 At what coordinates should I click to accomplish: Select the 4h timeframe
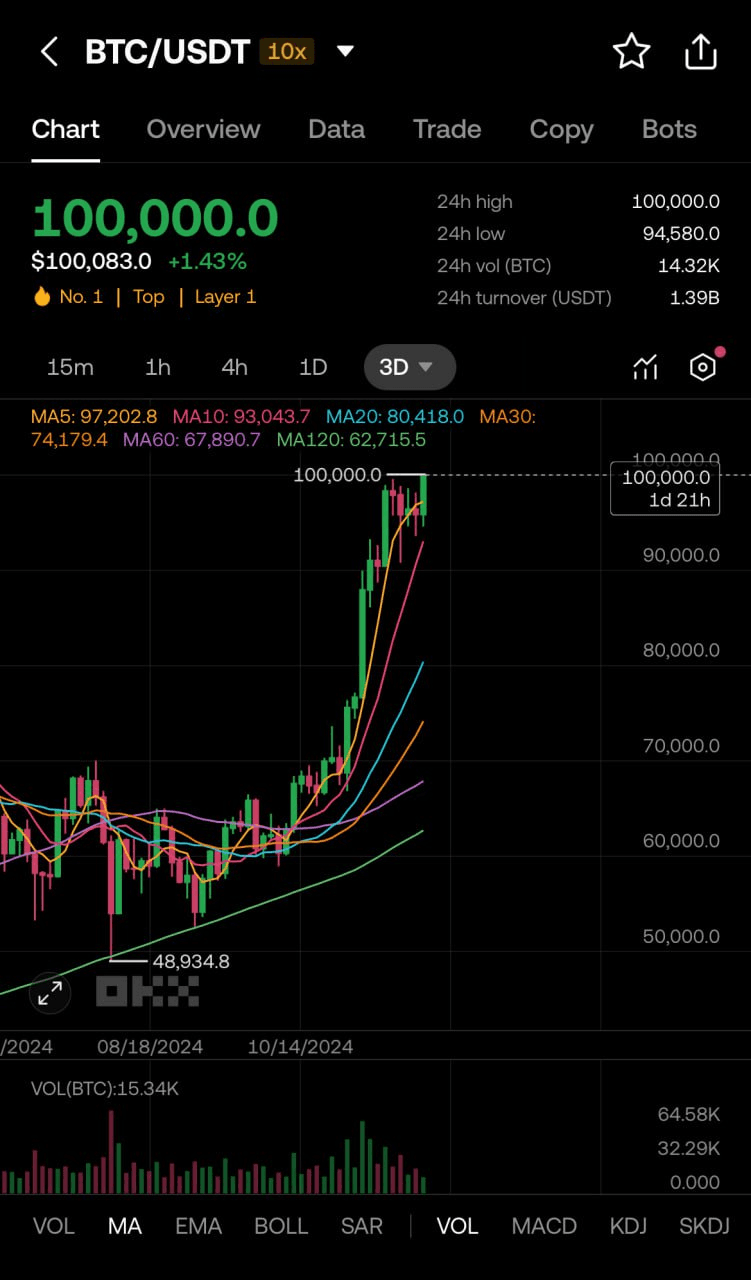[234, 367]
